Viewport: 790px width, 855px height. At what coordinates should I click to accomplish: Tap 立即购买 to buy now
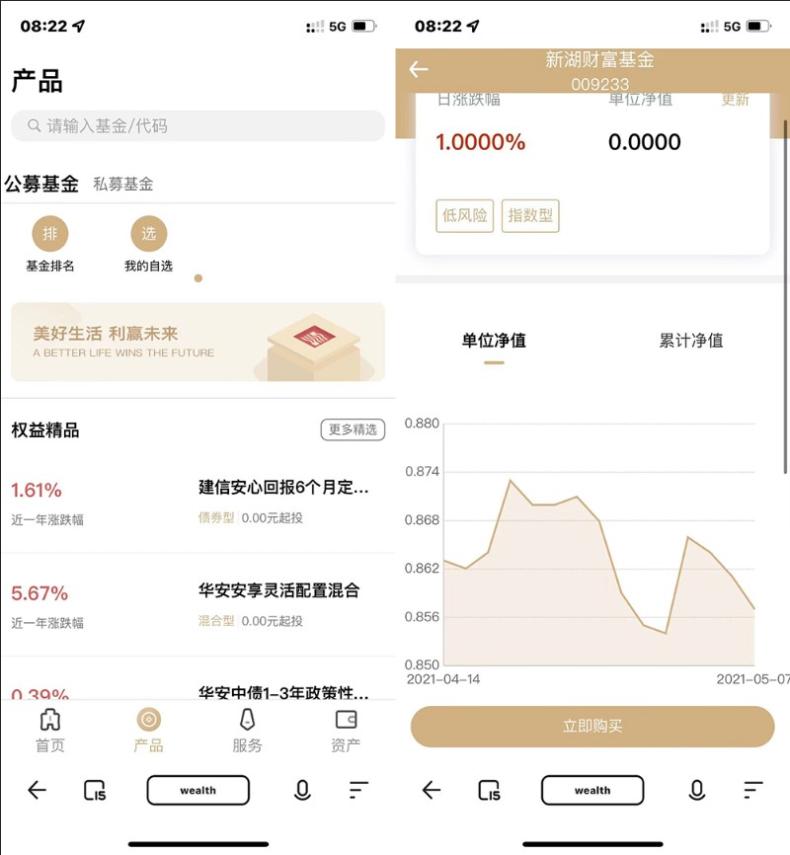point(592,726)
